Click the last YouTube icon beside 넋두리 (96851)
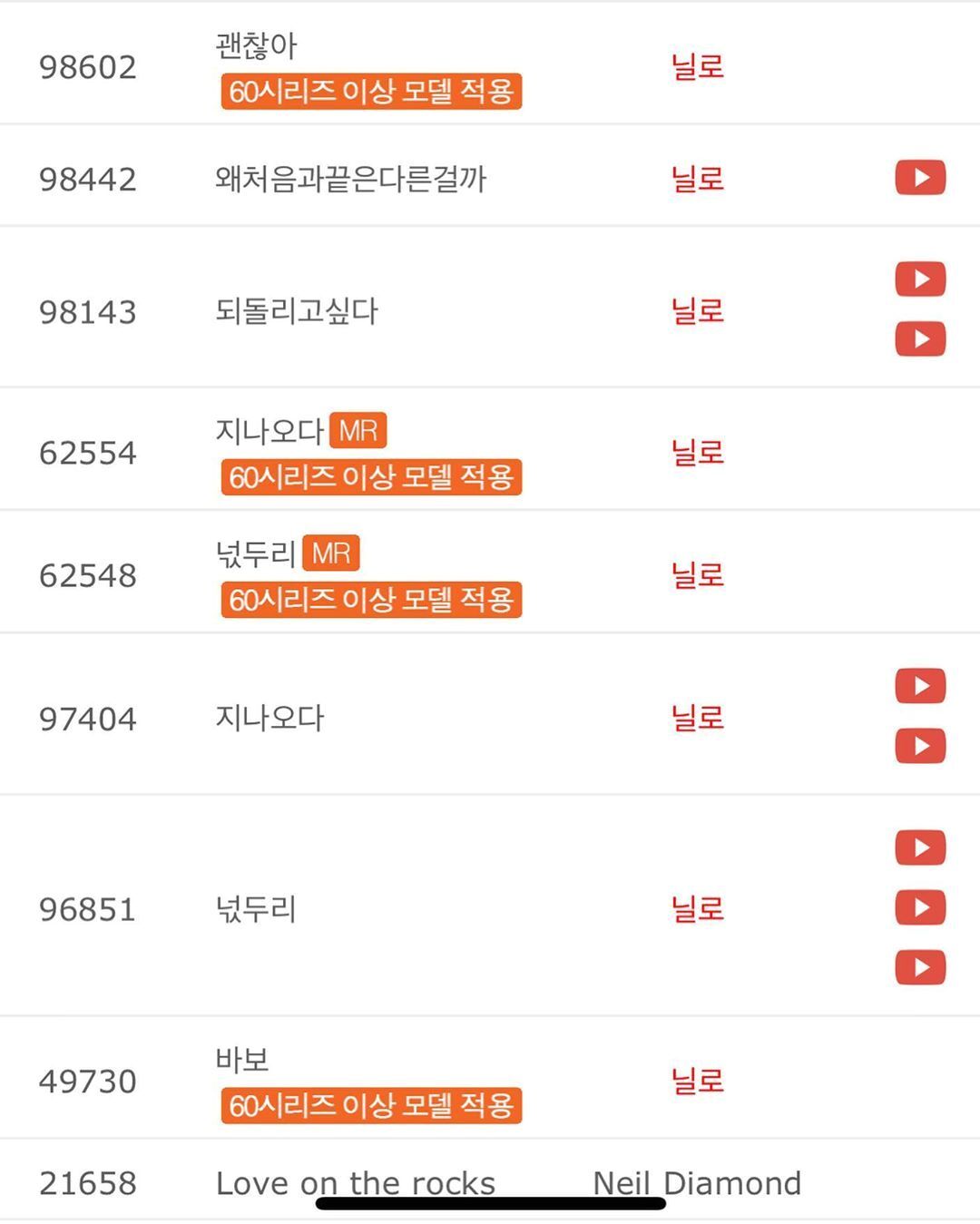Viewport: 980px width, 1224px height. (x=919, y=966)
